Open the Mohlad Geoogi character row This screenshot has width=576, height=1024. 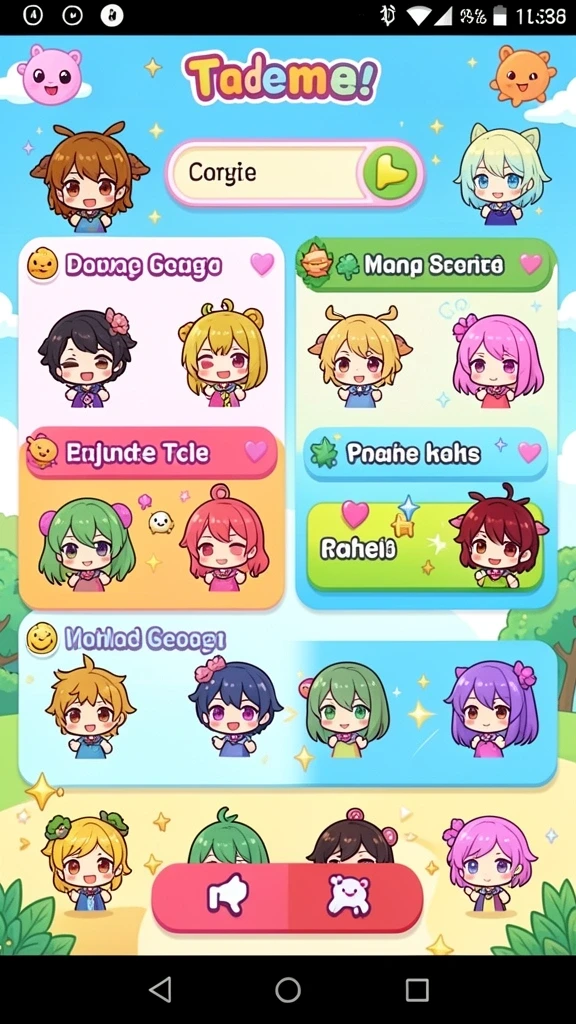(x=287, y=702)
